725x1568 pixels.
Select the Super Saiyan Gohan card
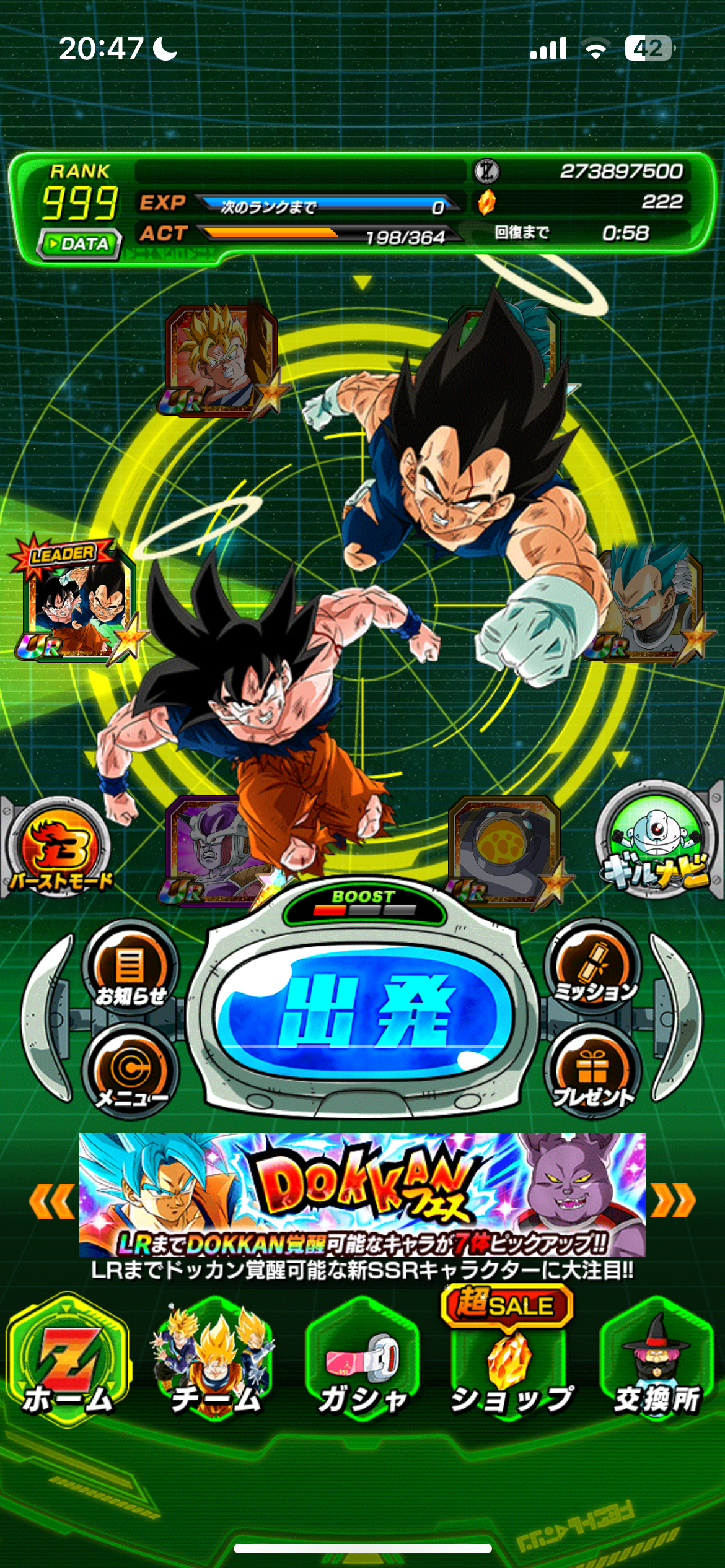(222, 359)
